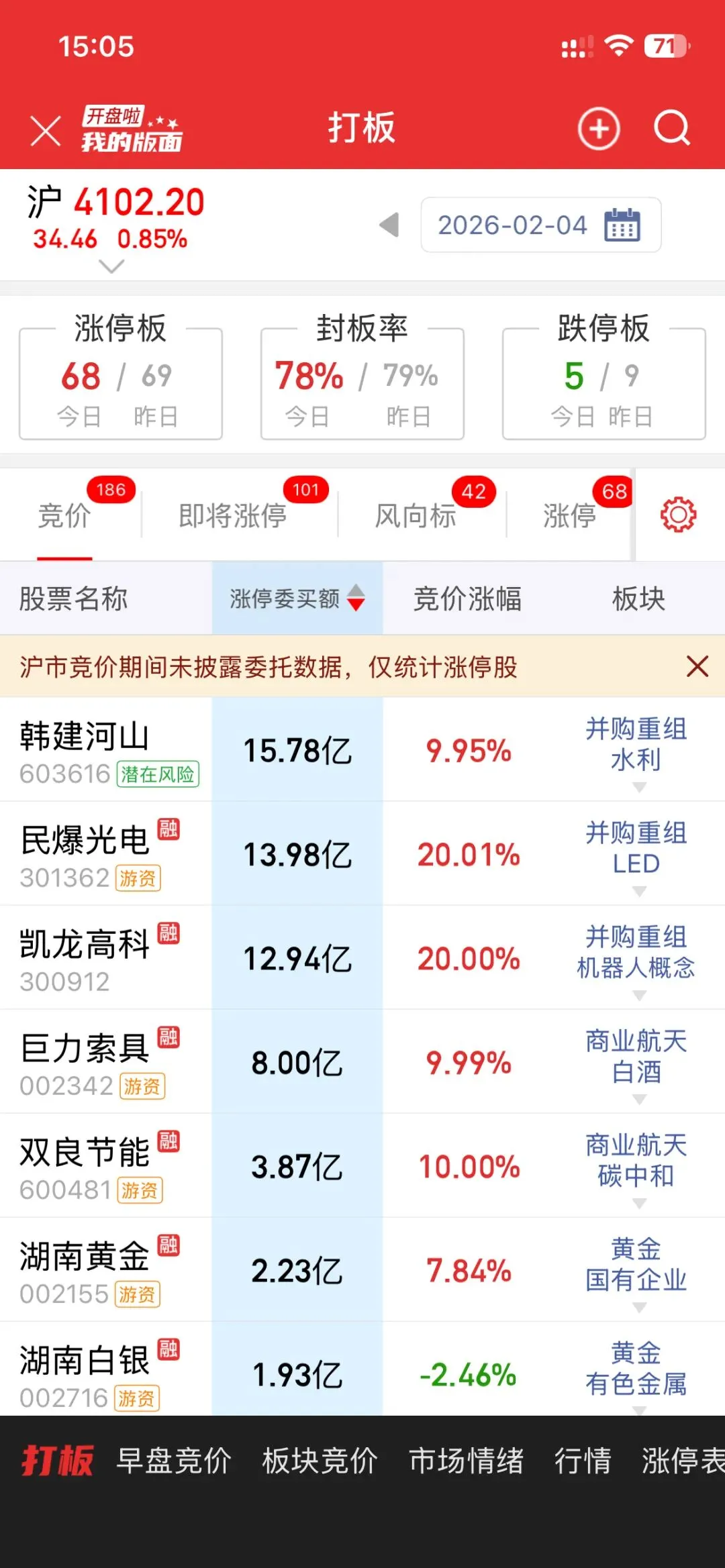This screenshot has height=1568, width=725.
Task: Switch to 板块竞价 in bottom bar
Action: 320,1461
